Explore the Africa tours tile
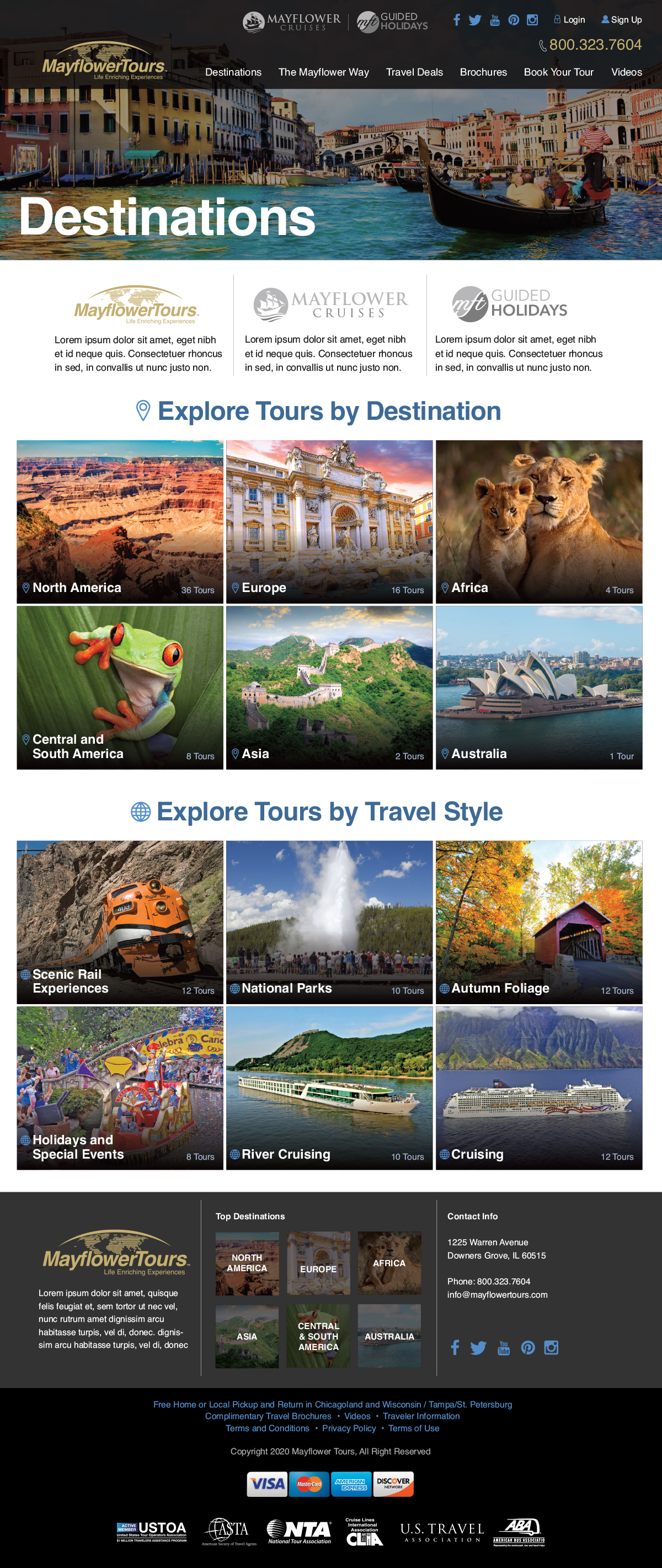The height and width of the screenshot is (1568, 662). [x=538, y=521]
